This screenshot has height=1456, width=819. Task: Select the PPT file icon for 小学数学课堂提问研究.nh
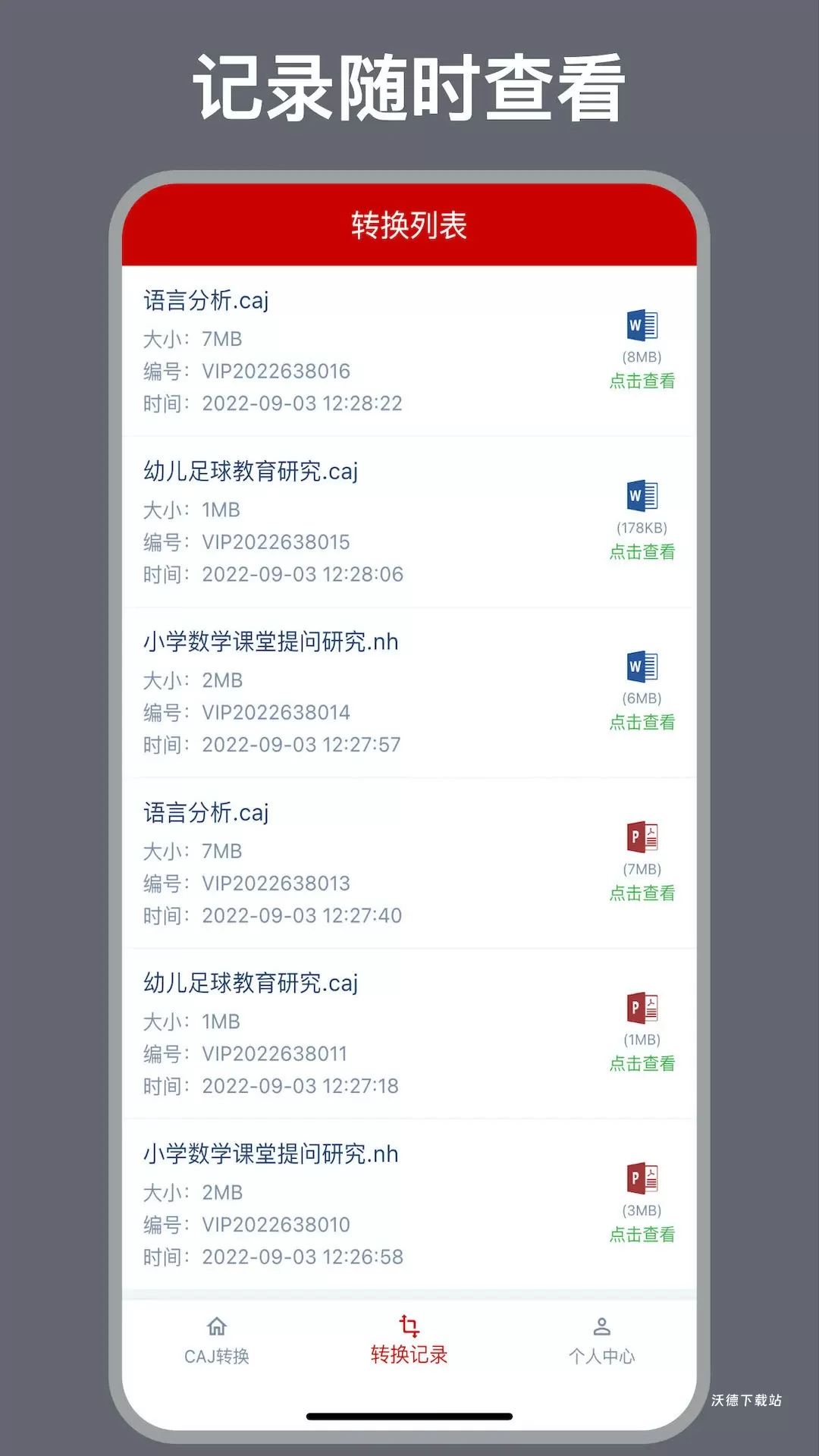641,1179
